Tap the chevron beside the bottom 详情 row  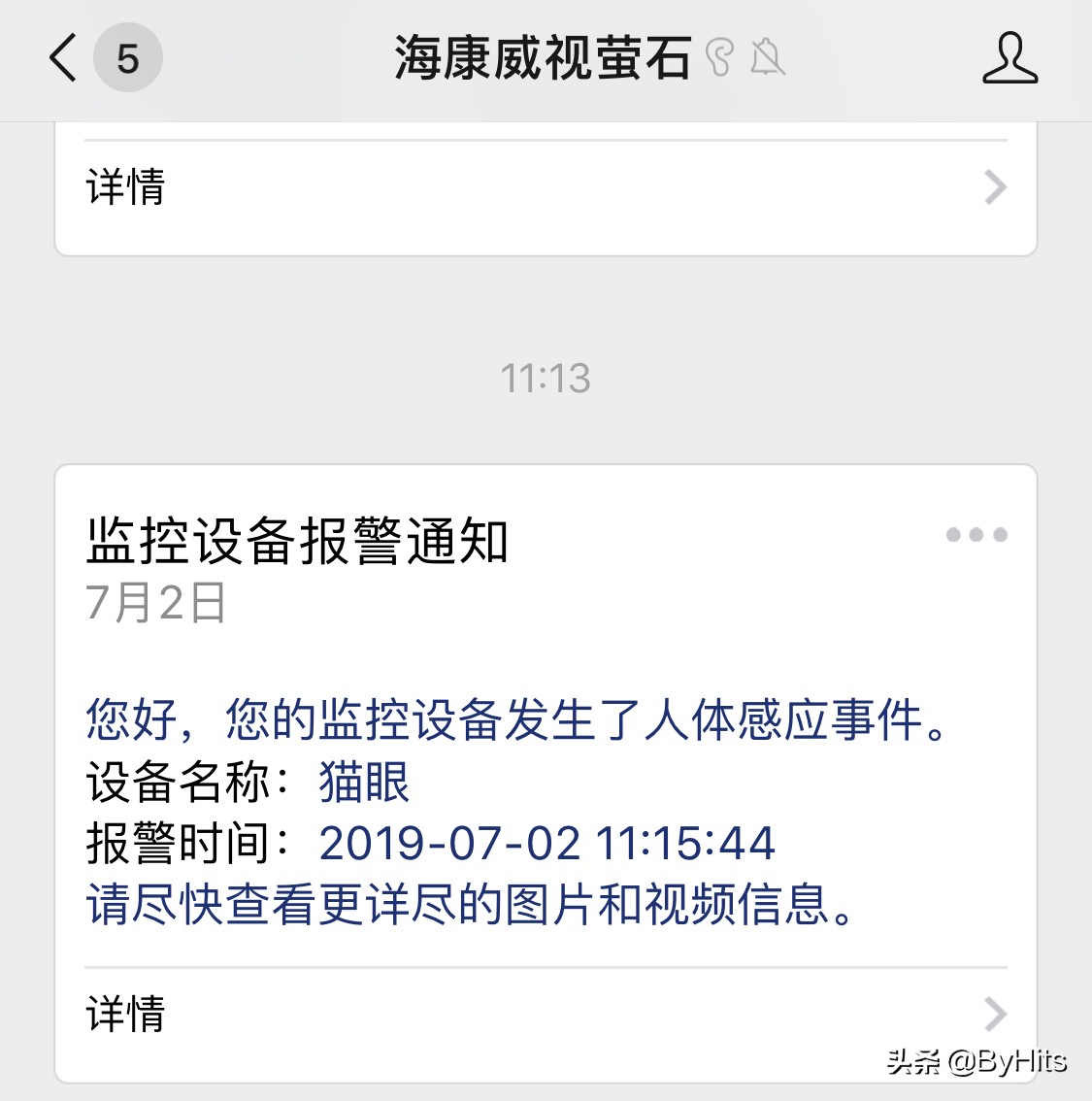993,1015
